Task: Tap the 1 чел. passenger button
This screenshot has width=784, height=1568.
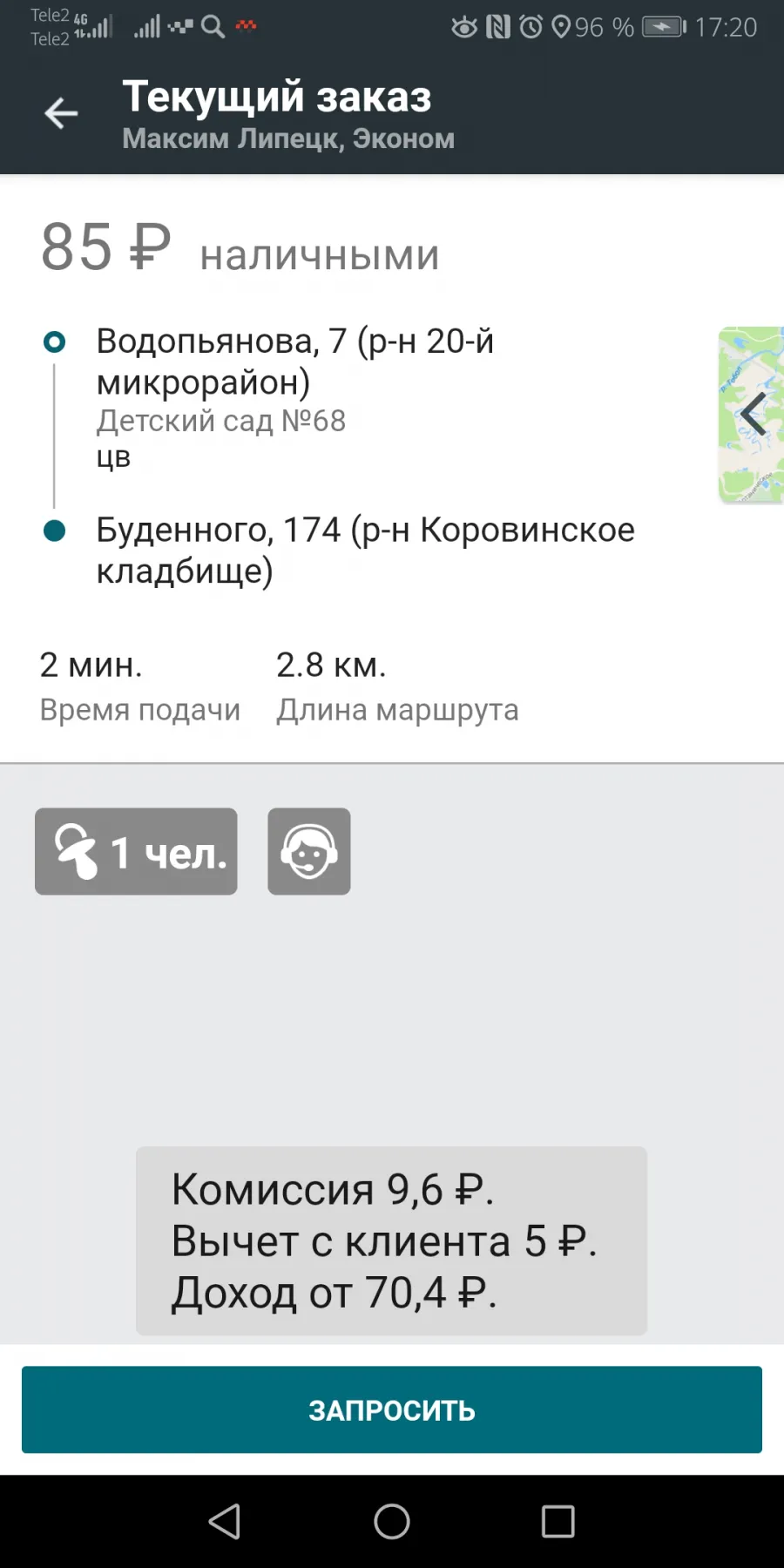Action: (x=136, y=851)
